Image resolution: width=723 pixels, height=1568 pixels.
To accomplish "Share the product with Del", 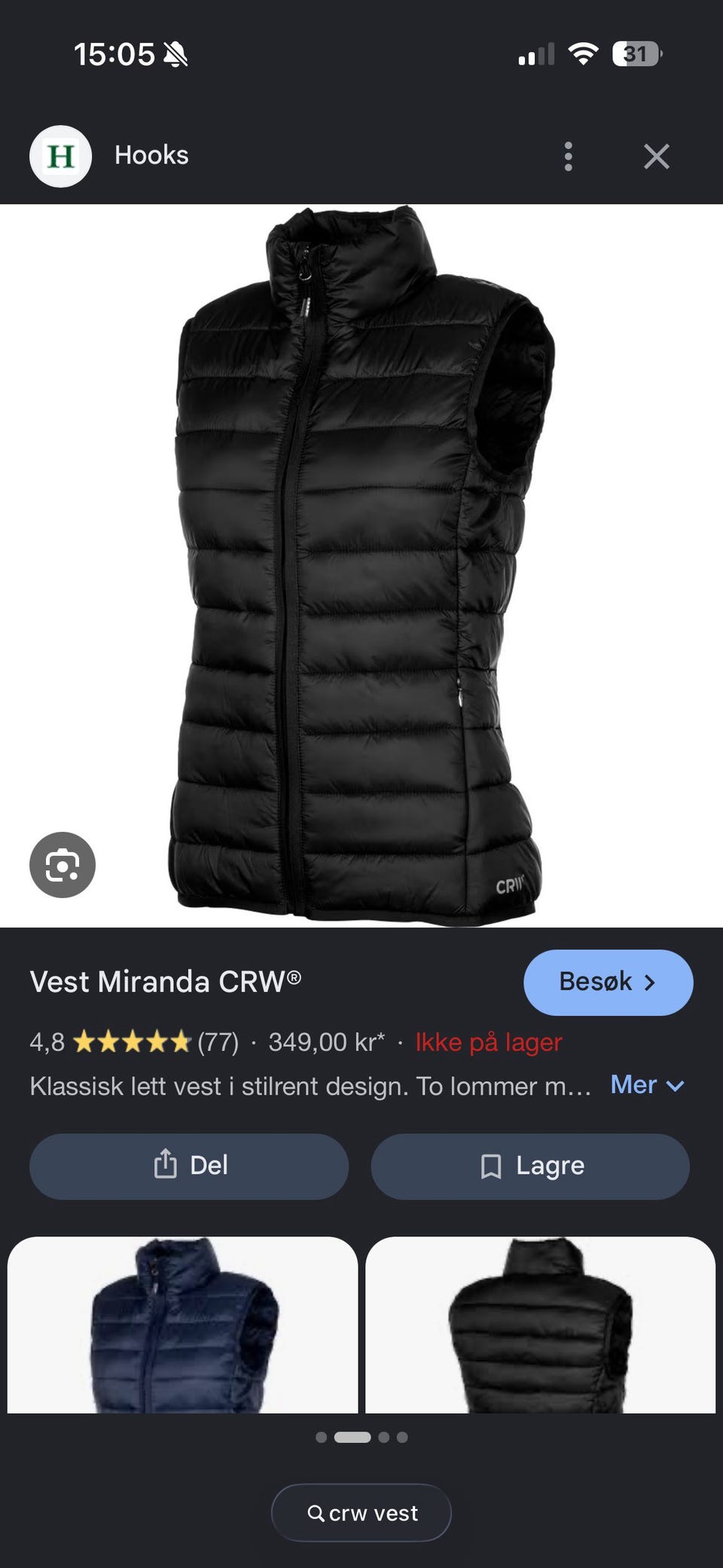I will coord(189,1166).
